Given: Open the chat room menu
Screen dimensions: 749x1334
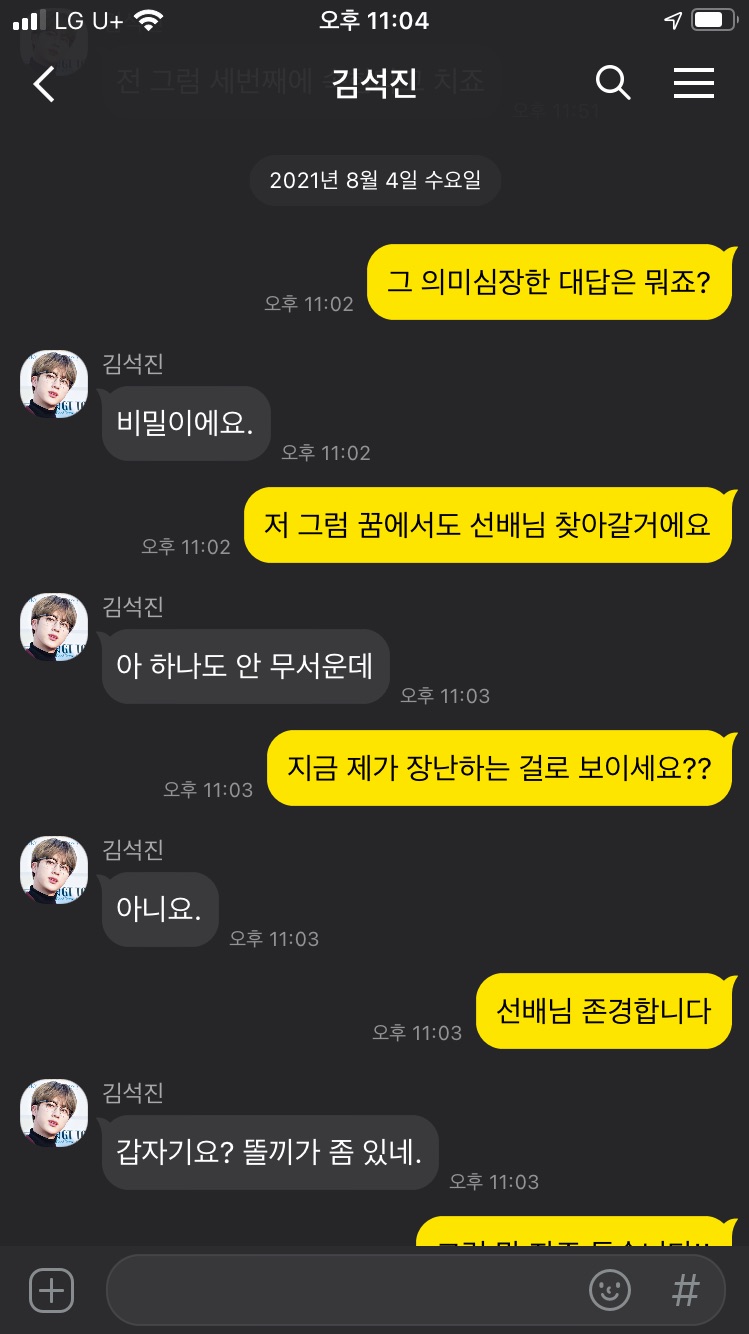Looking at the screenshot, I should pos(693,83).
